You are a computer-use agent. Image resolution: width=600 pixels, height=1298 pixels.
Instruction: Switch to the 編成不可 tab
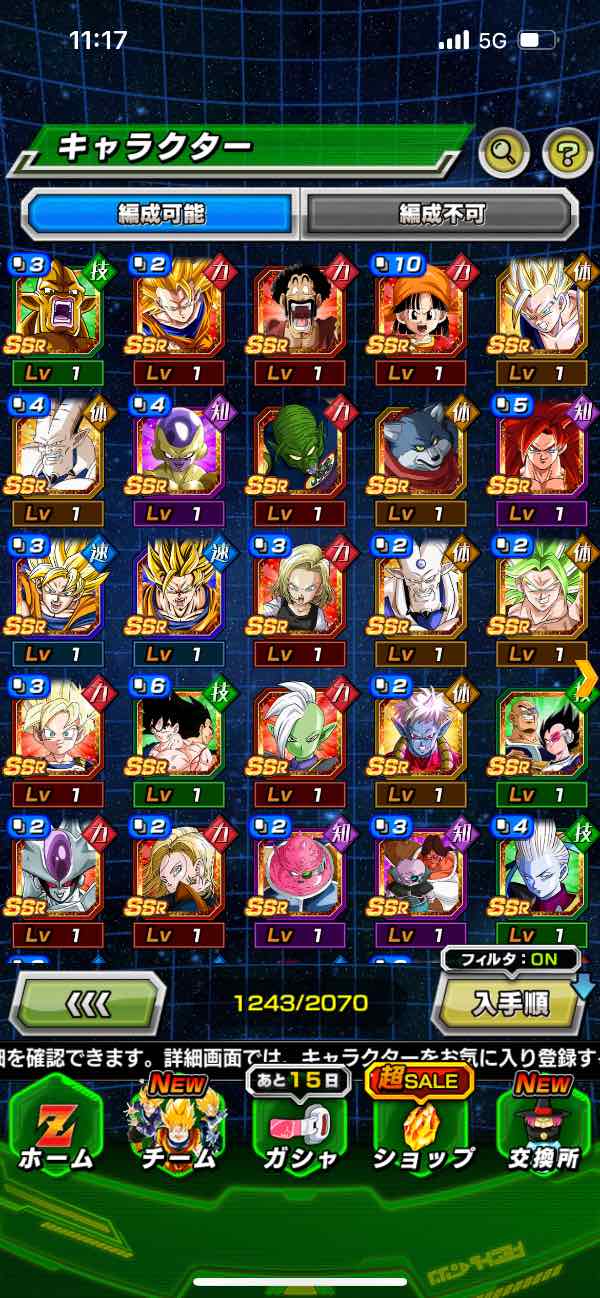(441, 214)
